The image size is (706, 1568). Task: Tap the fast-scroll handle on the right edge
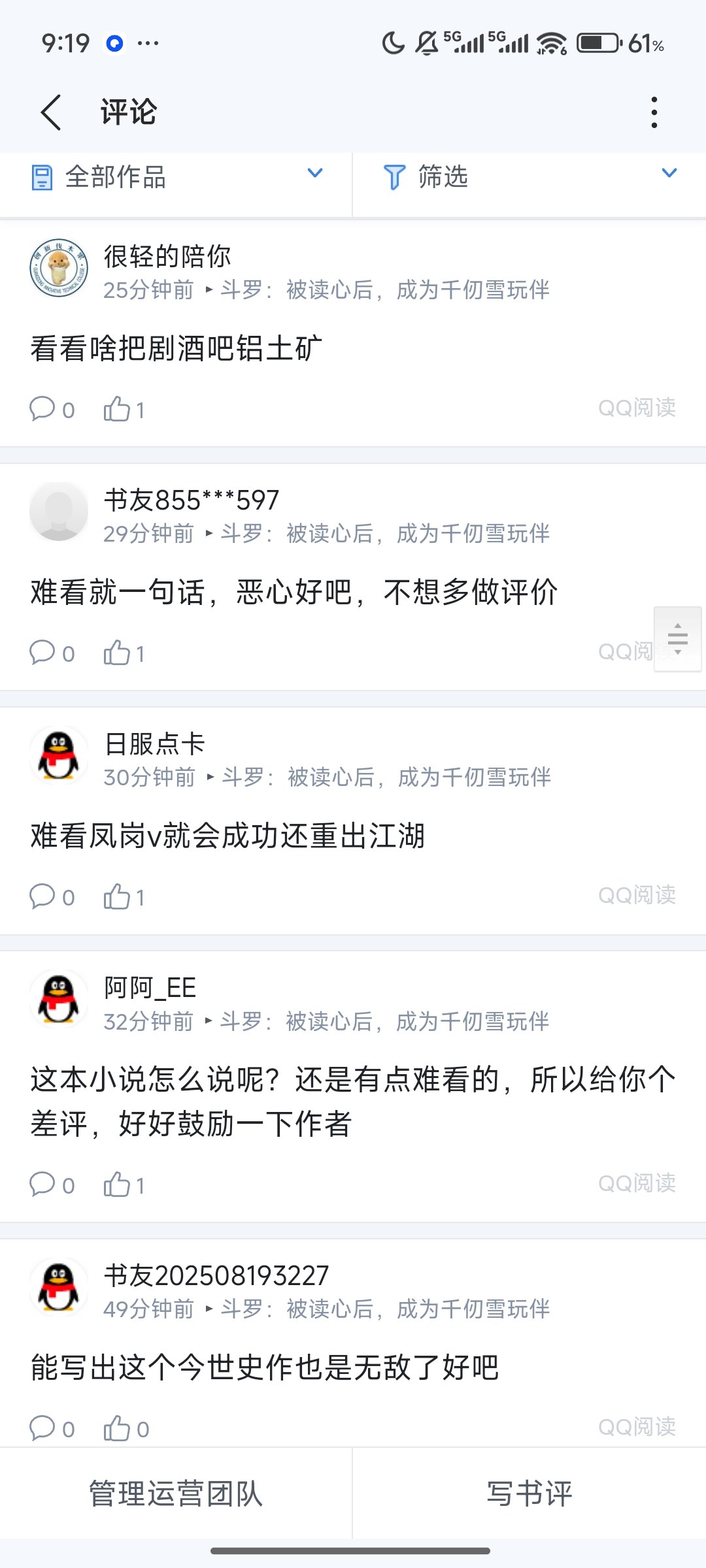(x=677, y=639)
